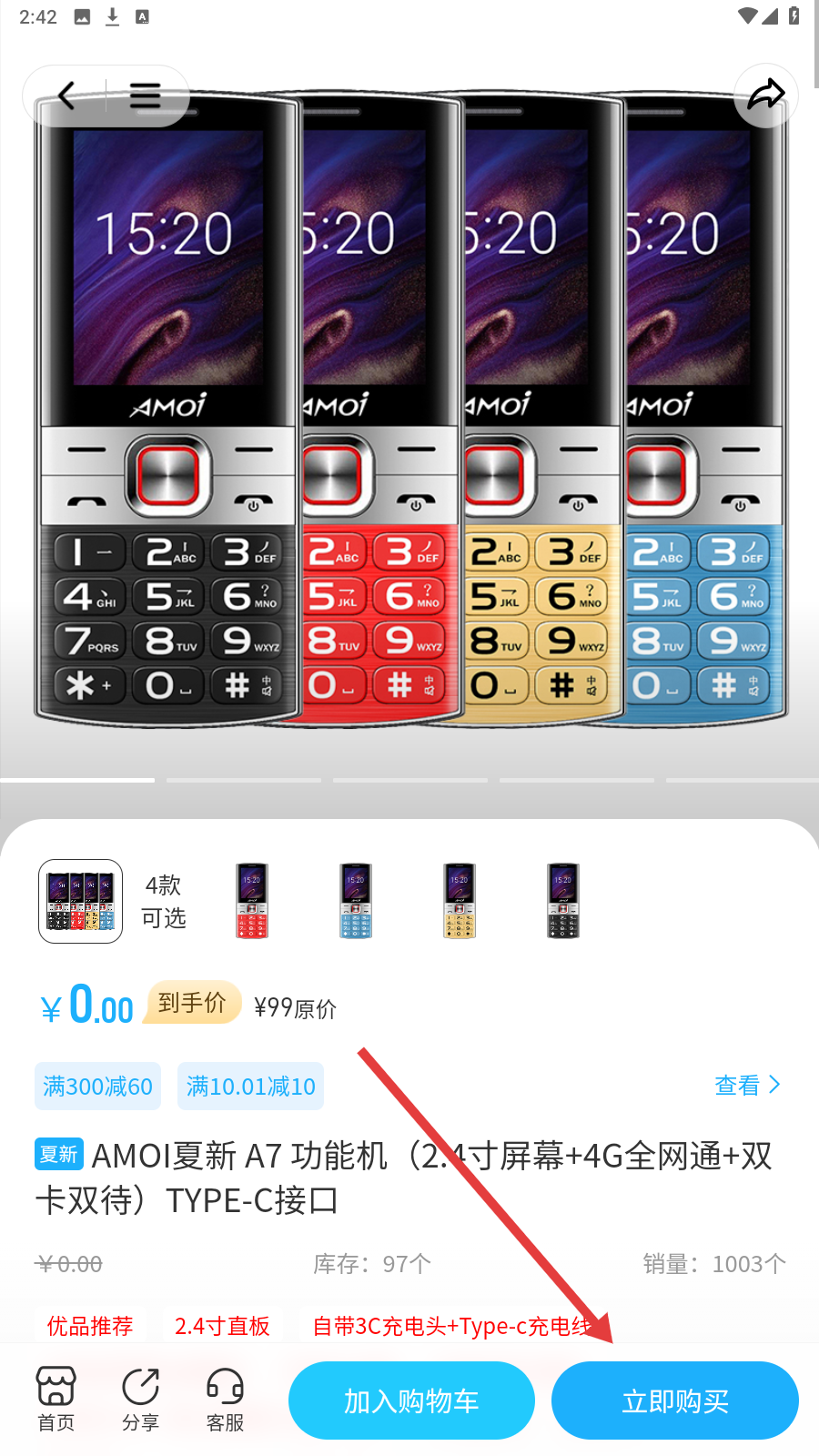Go to 首页 in the bottom bar
The height and width of the screenshot is (1456, 819).
click(x=56, y=1399)
